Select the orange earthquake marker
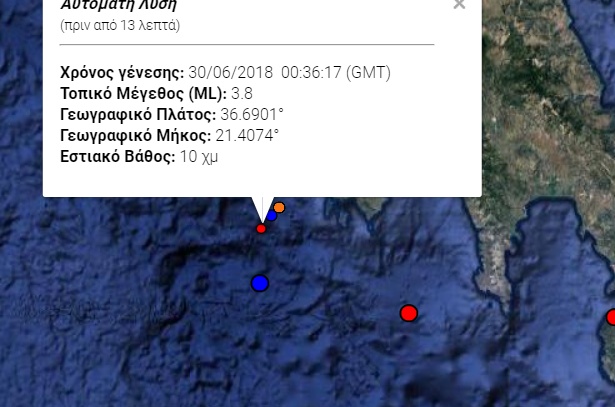Screen dimensions: 615x407 280,208
